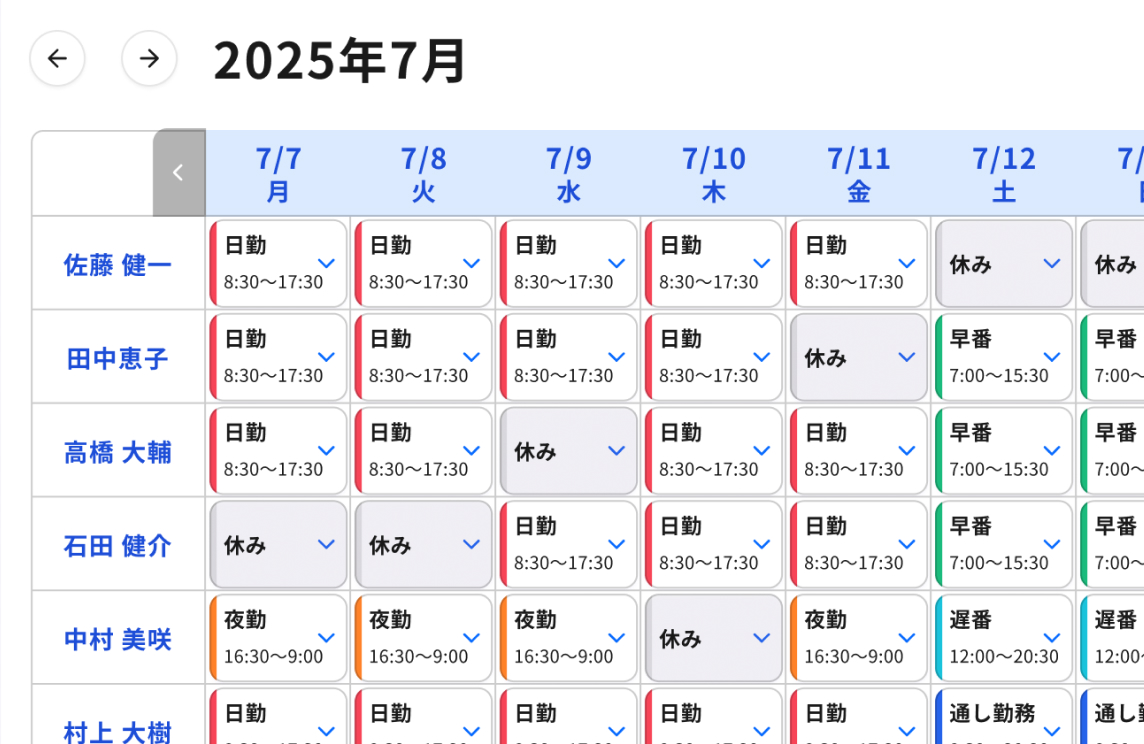Image resolution: width=1144 pixels, height=744 pixels.
Task: Go to the previous week
Action: [57, 59]
